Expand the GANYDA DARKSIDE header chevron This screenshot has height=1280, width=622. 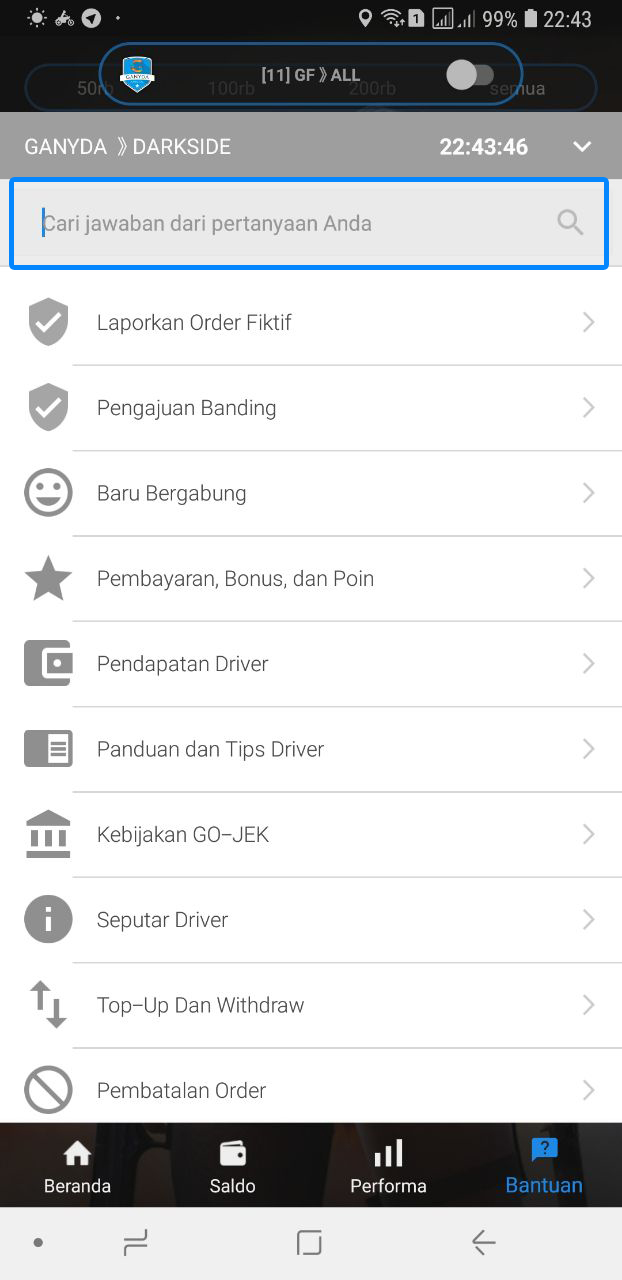[x=582, y=147]
